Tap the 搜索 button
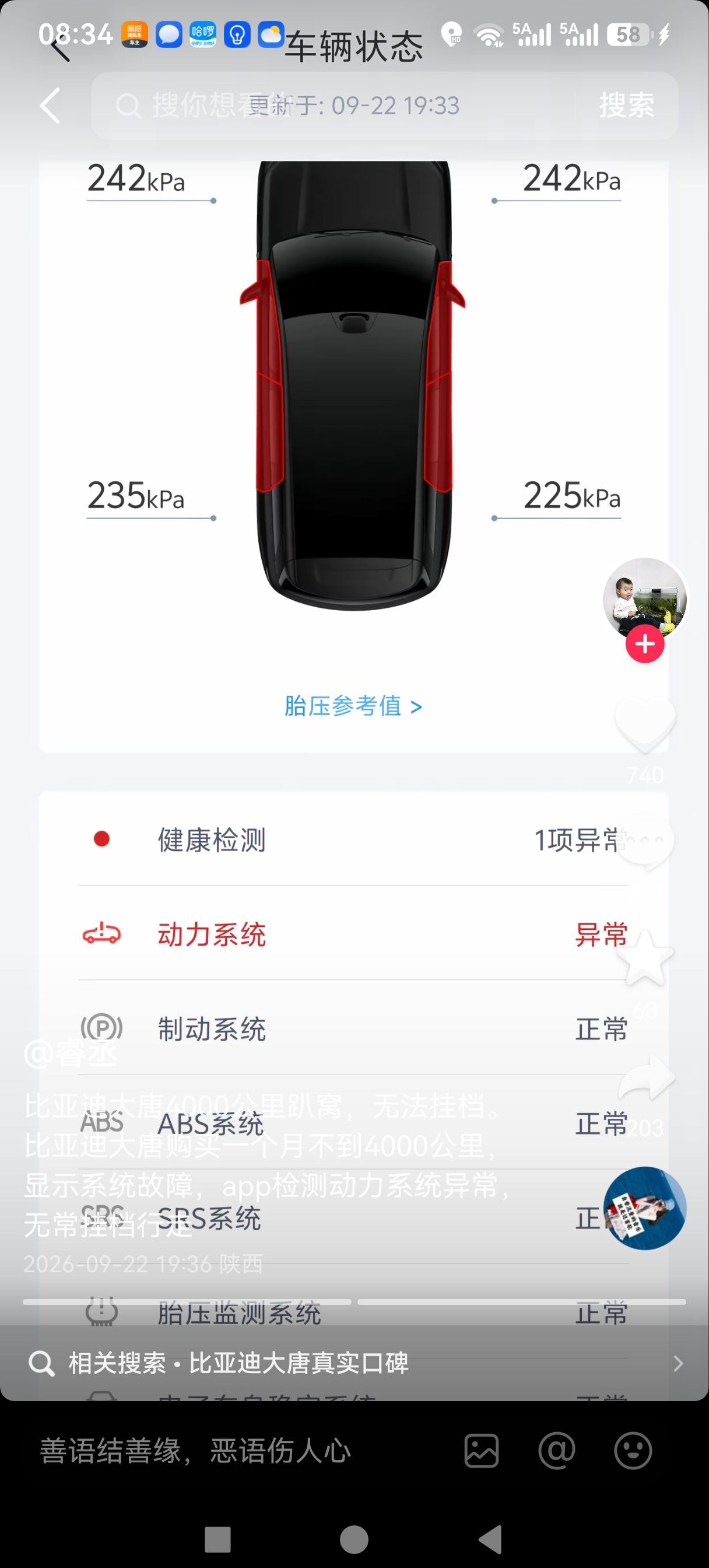This screenshot has width=709, height=1568. click(627, 106)
